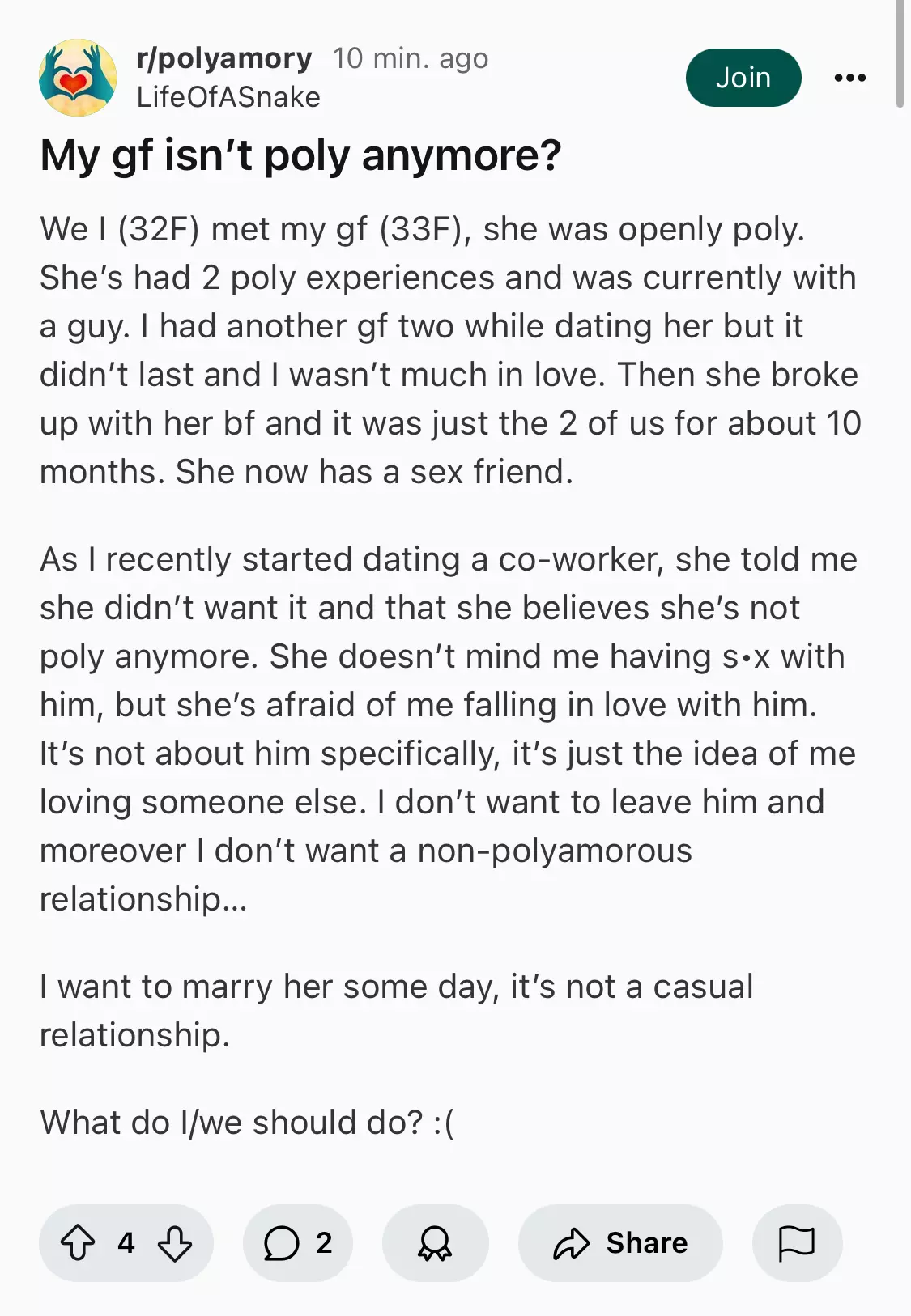Viewport: 911px width, 1316px height.
Task: Report this post with the flag icon
Action: (797, 1243)
